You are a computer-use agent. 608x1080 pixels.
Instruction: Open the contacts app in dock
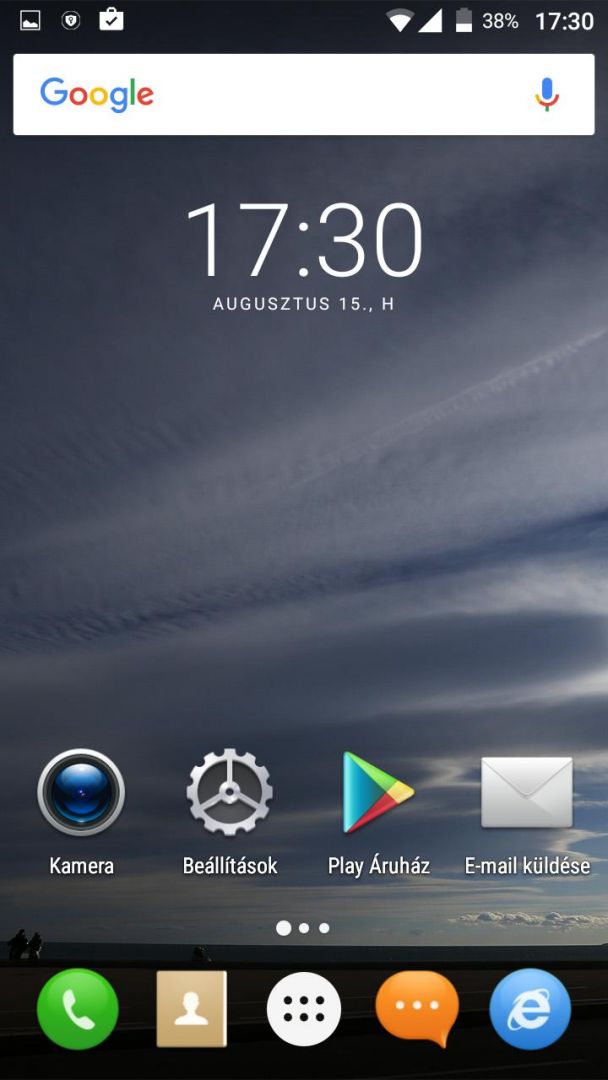[191, 1009]
